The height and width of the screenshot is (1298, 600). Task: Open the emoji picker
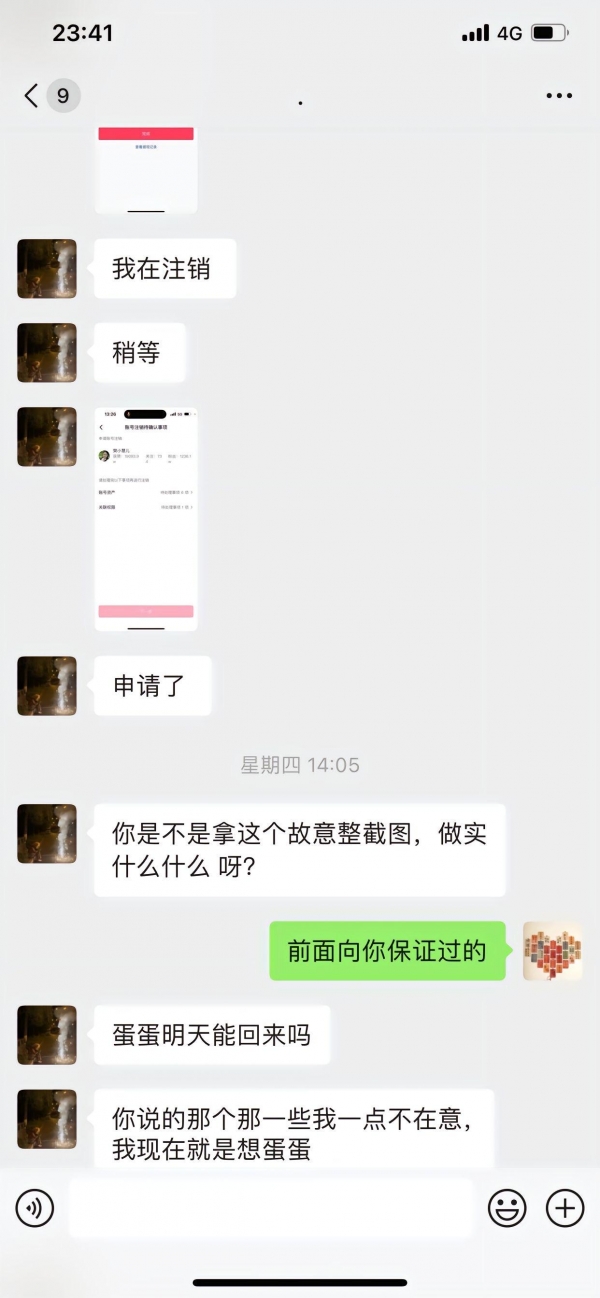[507, 1208]
